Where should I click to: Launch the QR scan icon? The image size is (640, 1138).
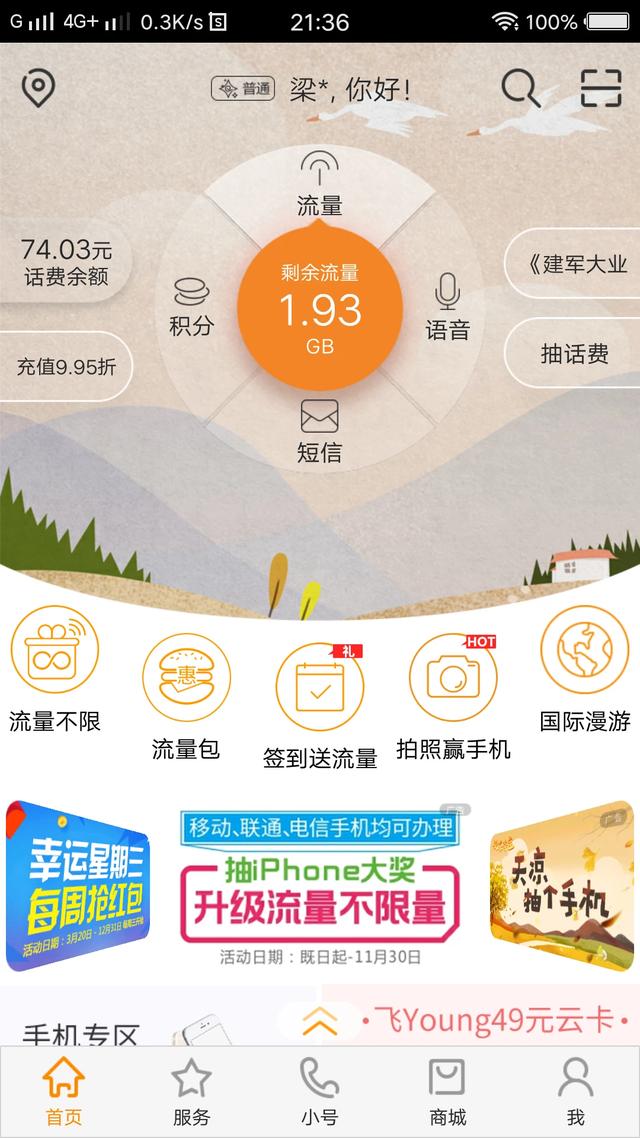600,89
